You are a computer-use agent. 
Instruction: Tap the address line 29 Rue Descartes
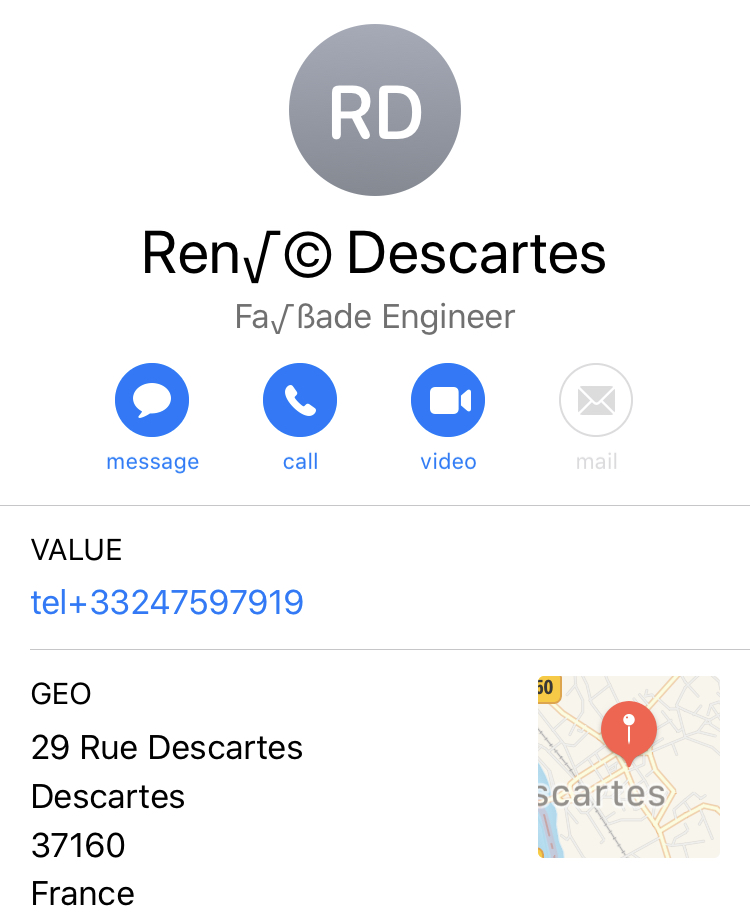coord(168,747)
